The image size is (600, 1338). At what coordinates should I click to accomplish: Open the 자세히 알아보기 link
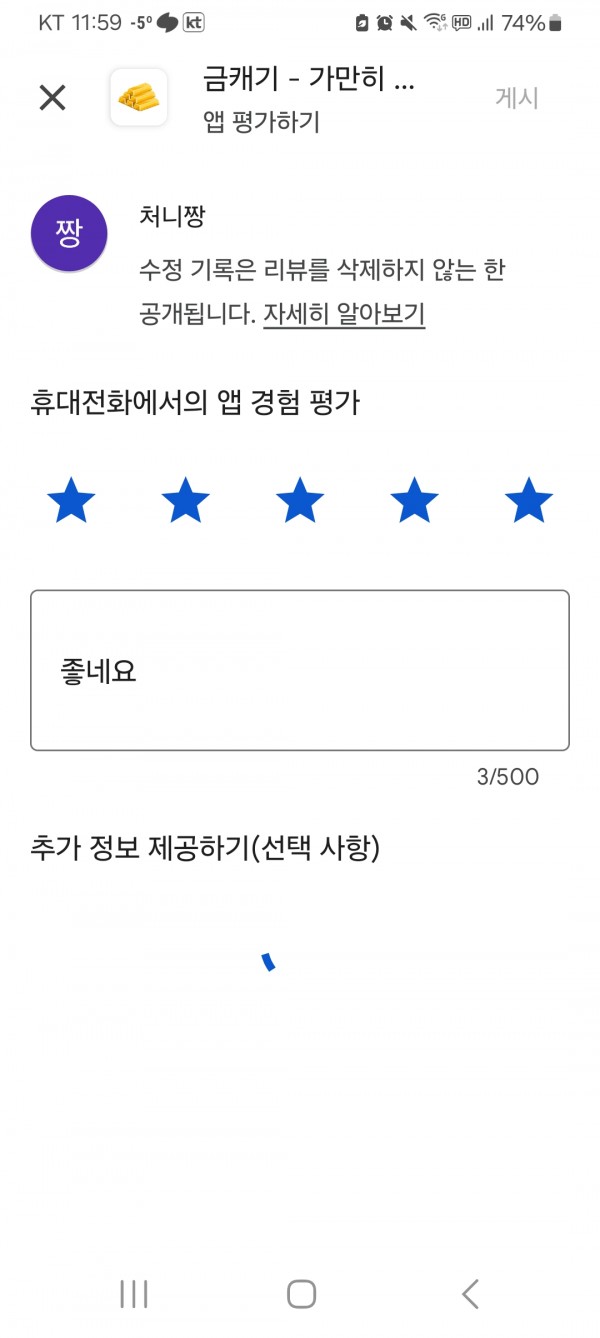[344, 314]
